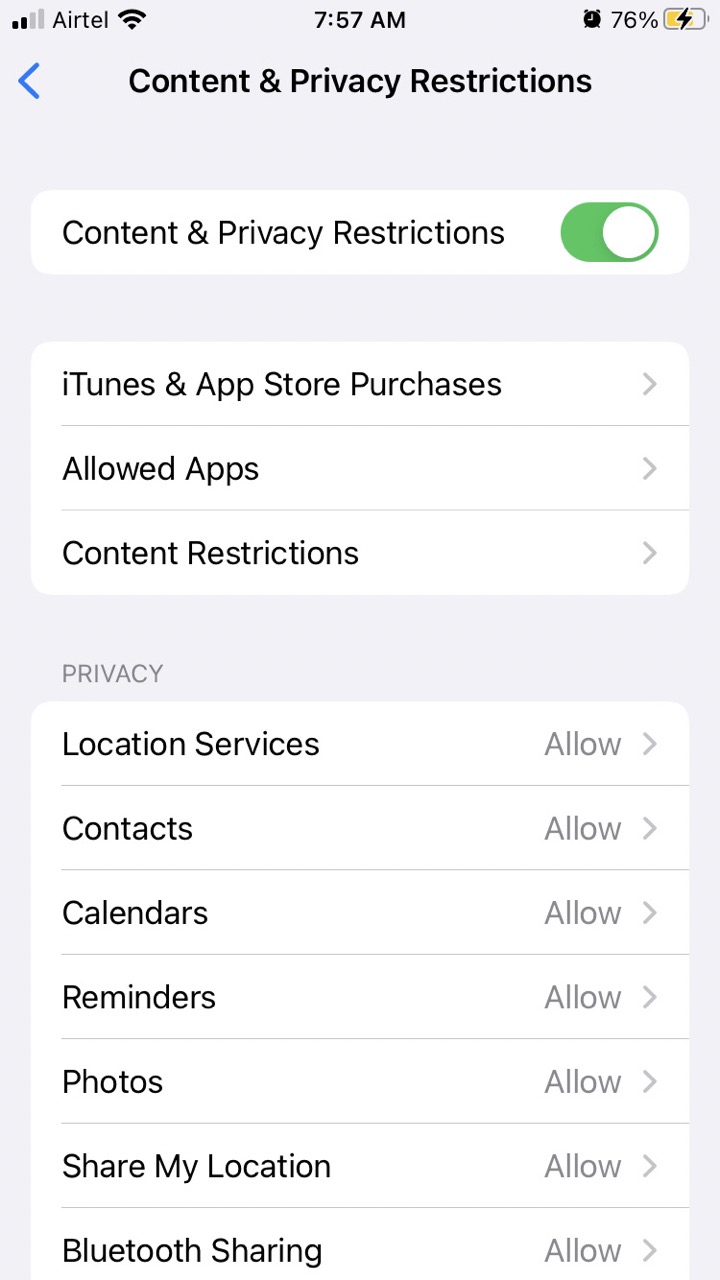The image size is (720, 1280).
Task: Open Share My Location settings
Action: [360, 1166]
